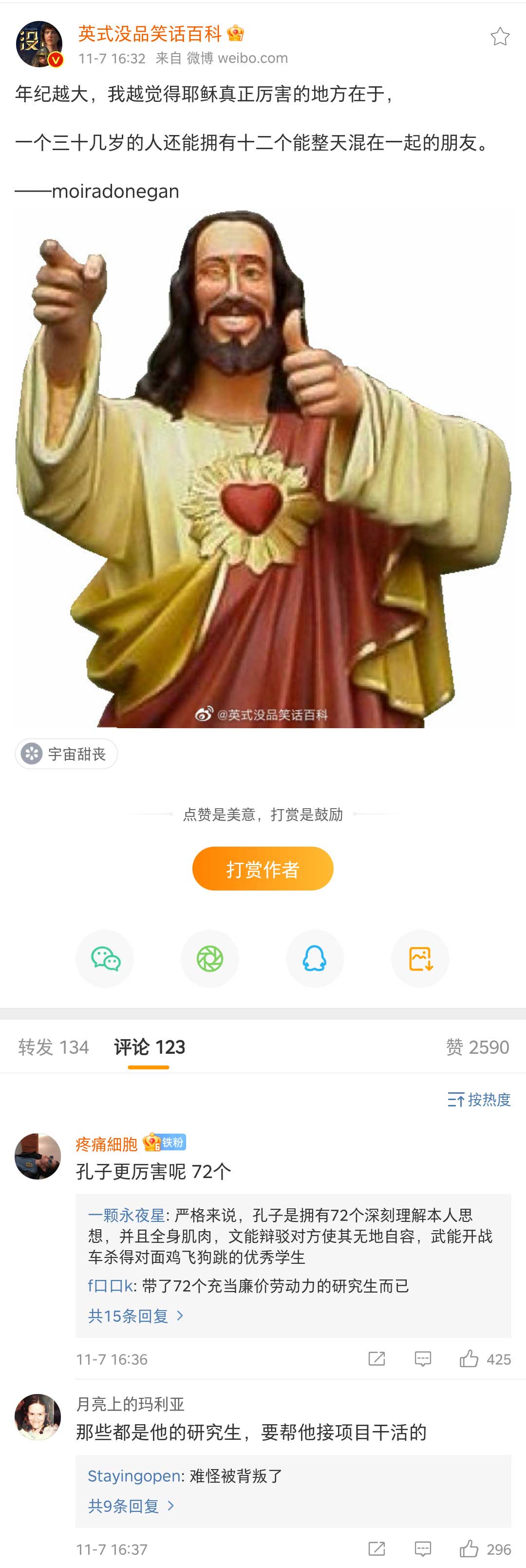Save the post as an image
The width and height of the screenshot is (526, 1568).
(420, 959)
